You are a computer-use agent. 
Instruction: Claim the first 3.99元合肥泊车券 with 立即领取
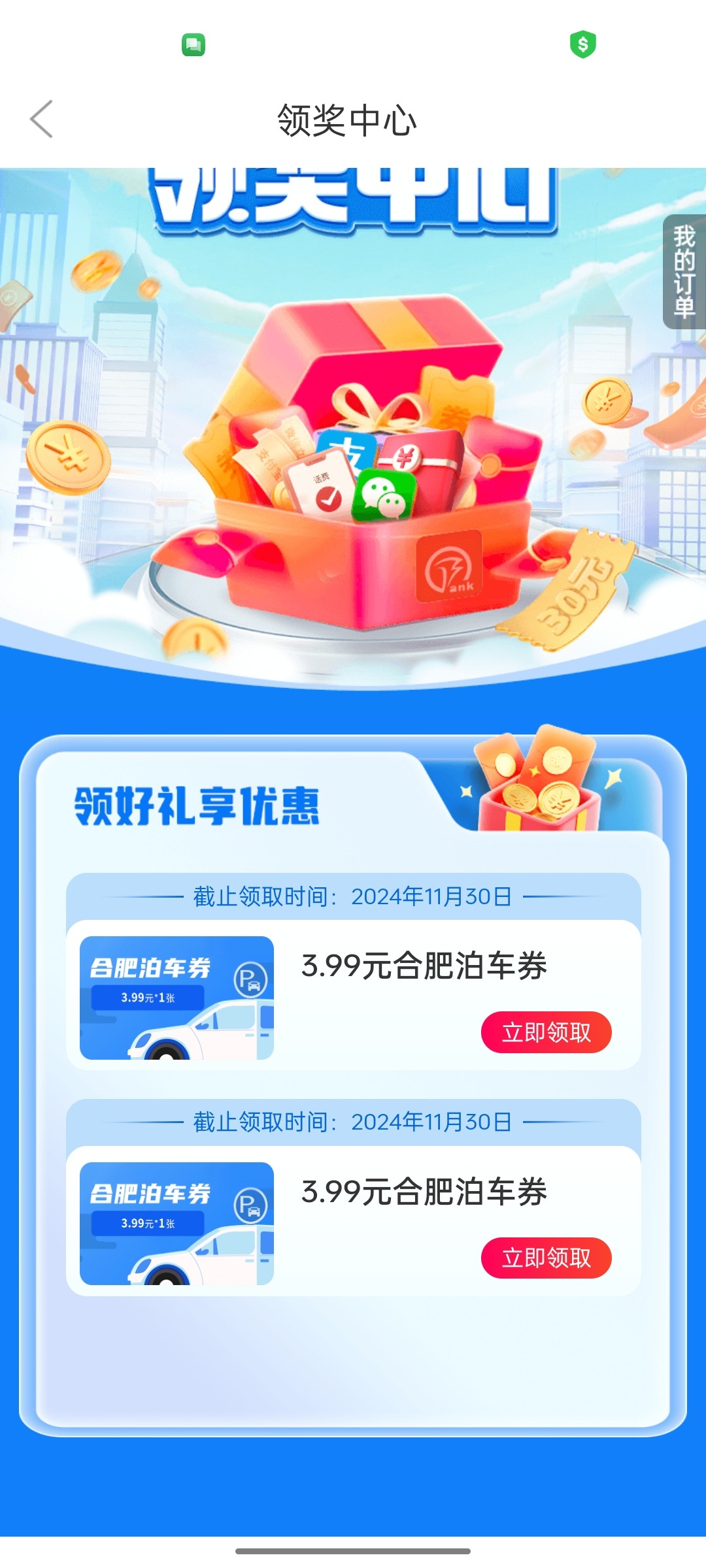click(x=546, y=1032)
